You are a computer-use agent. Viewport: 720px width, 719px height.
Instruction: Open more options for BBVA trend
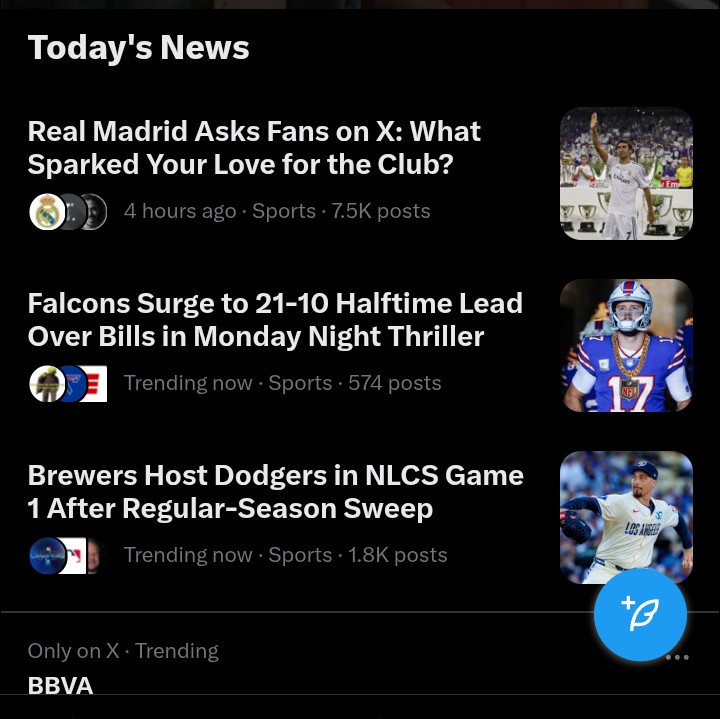tap(677, 658)
